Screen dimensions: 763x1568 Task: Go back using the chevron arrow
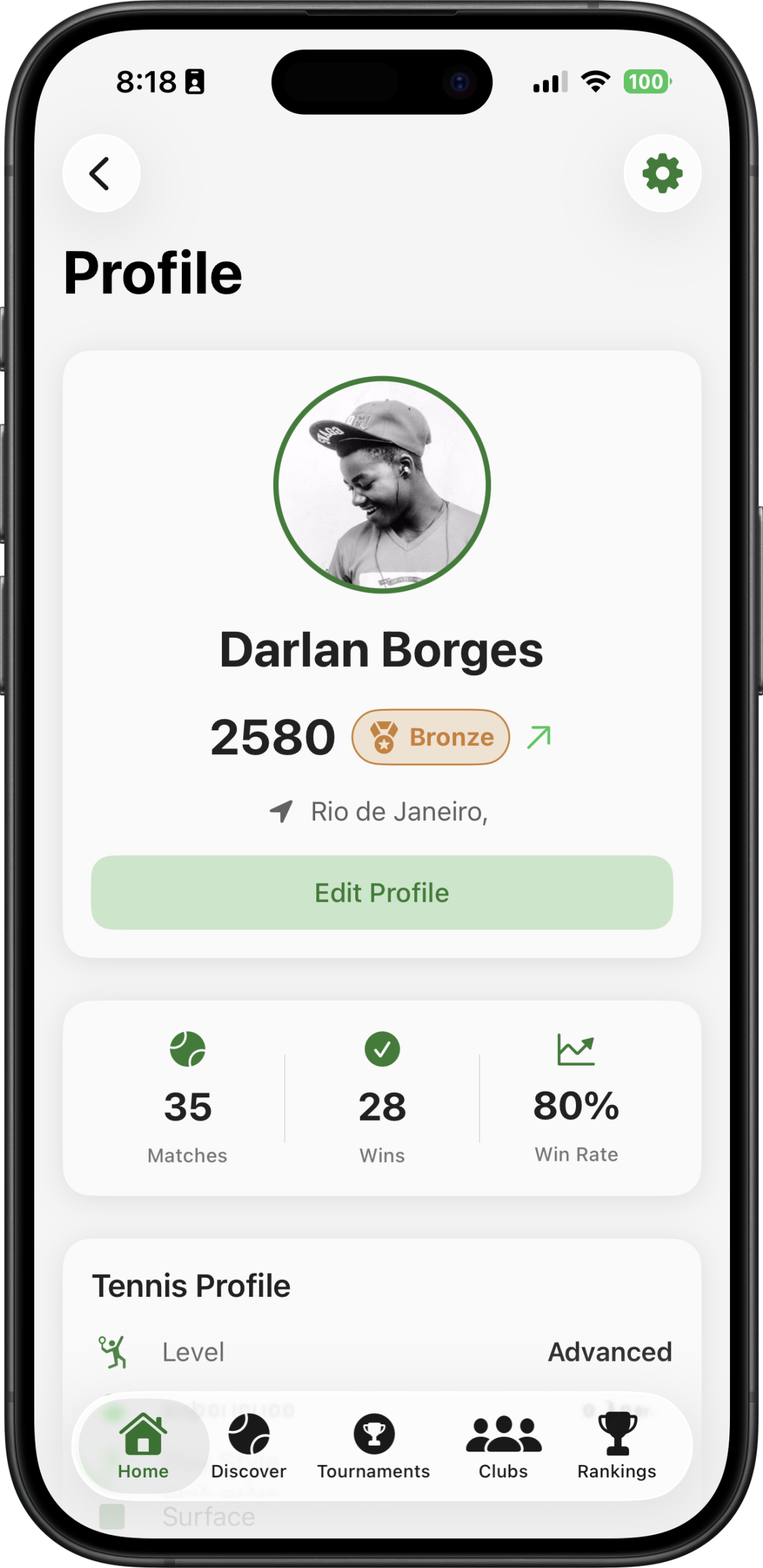[x=101, y=173]
